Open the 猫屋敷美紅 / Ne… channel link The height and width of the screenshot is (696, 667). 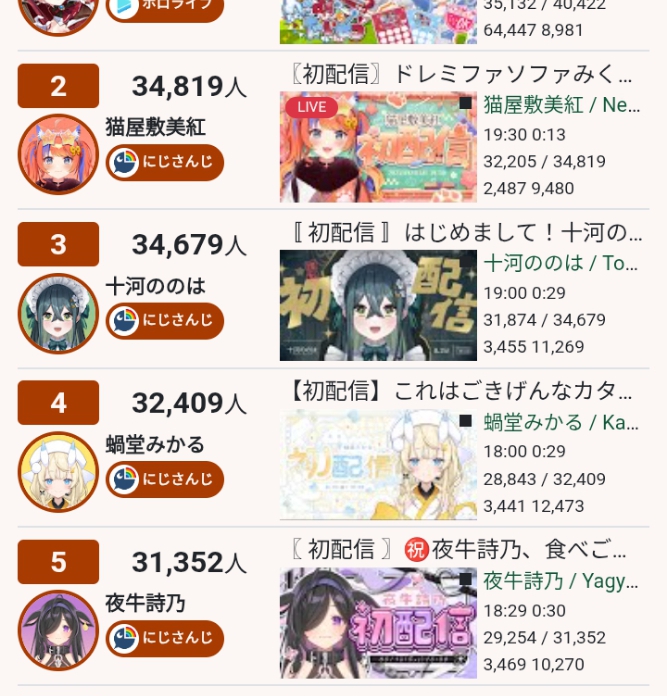(x=561, y=105)
